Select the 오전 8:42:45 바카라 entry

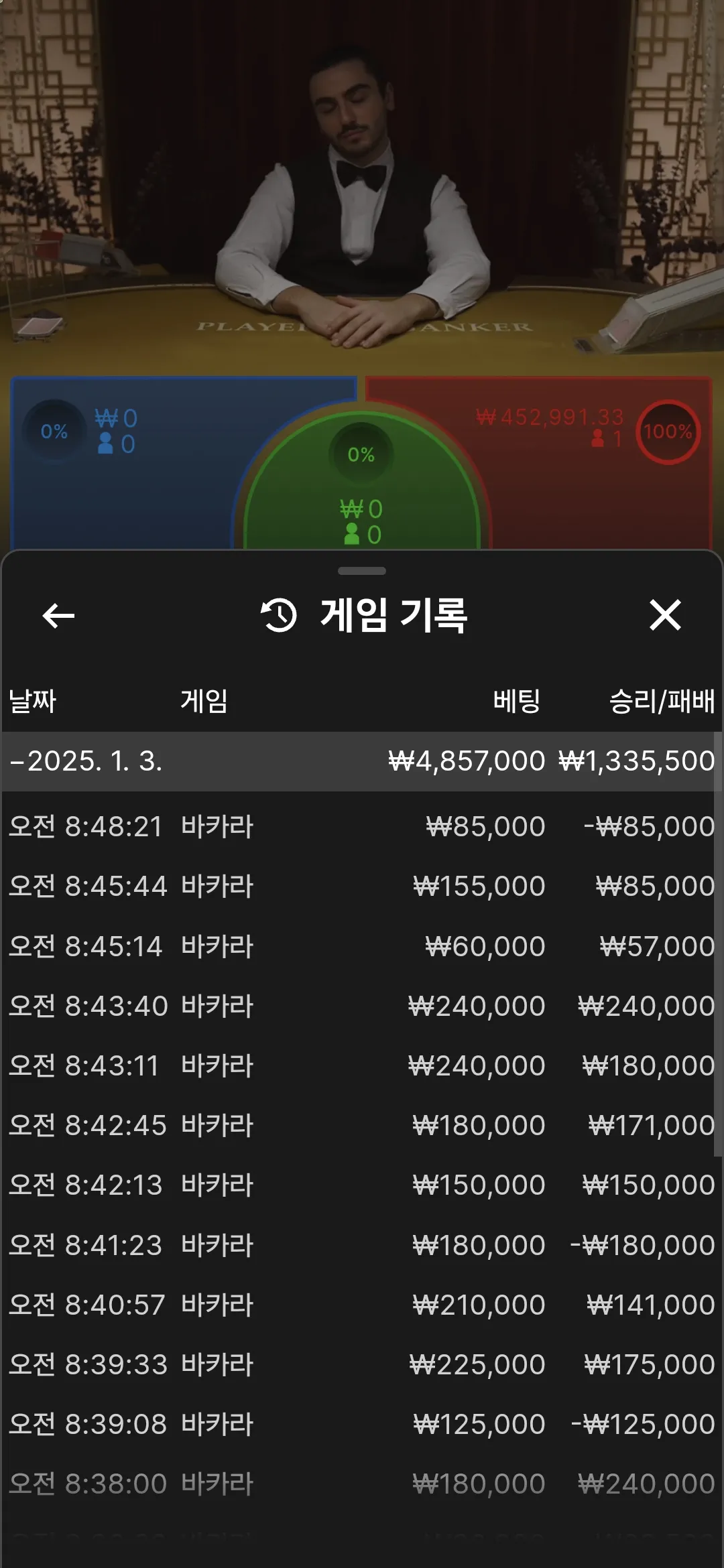click(362, 1126)
